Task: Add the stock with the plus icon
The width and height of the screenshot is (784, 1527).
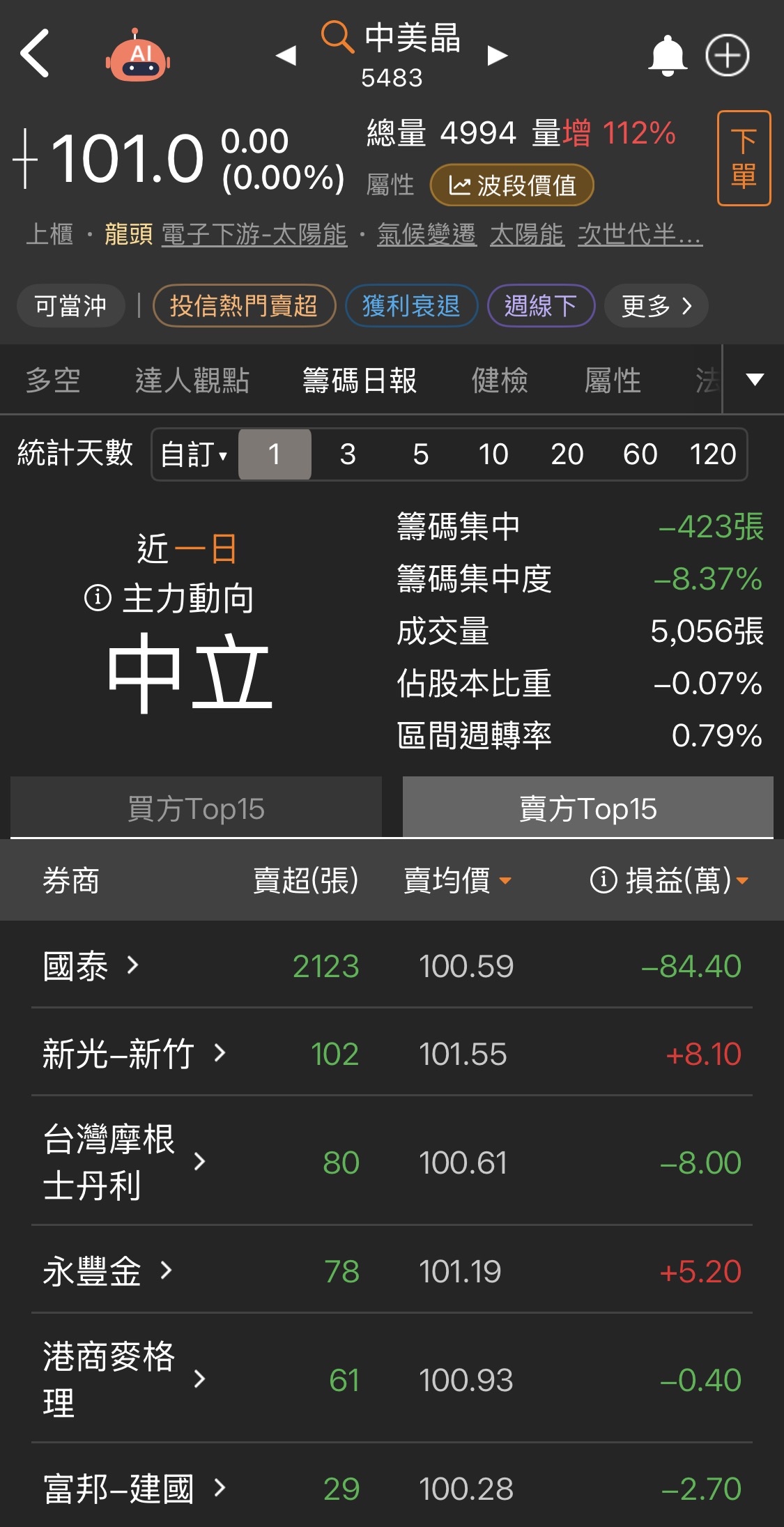Action: pyautogui.click(x=728, y=55)
